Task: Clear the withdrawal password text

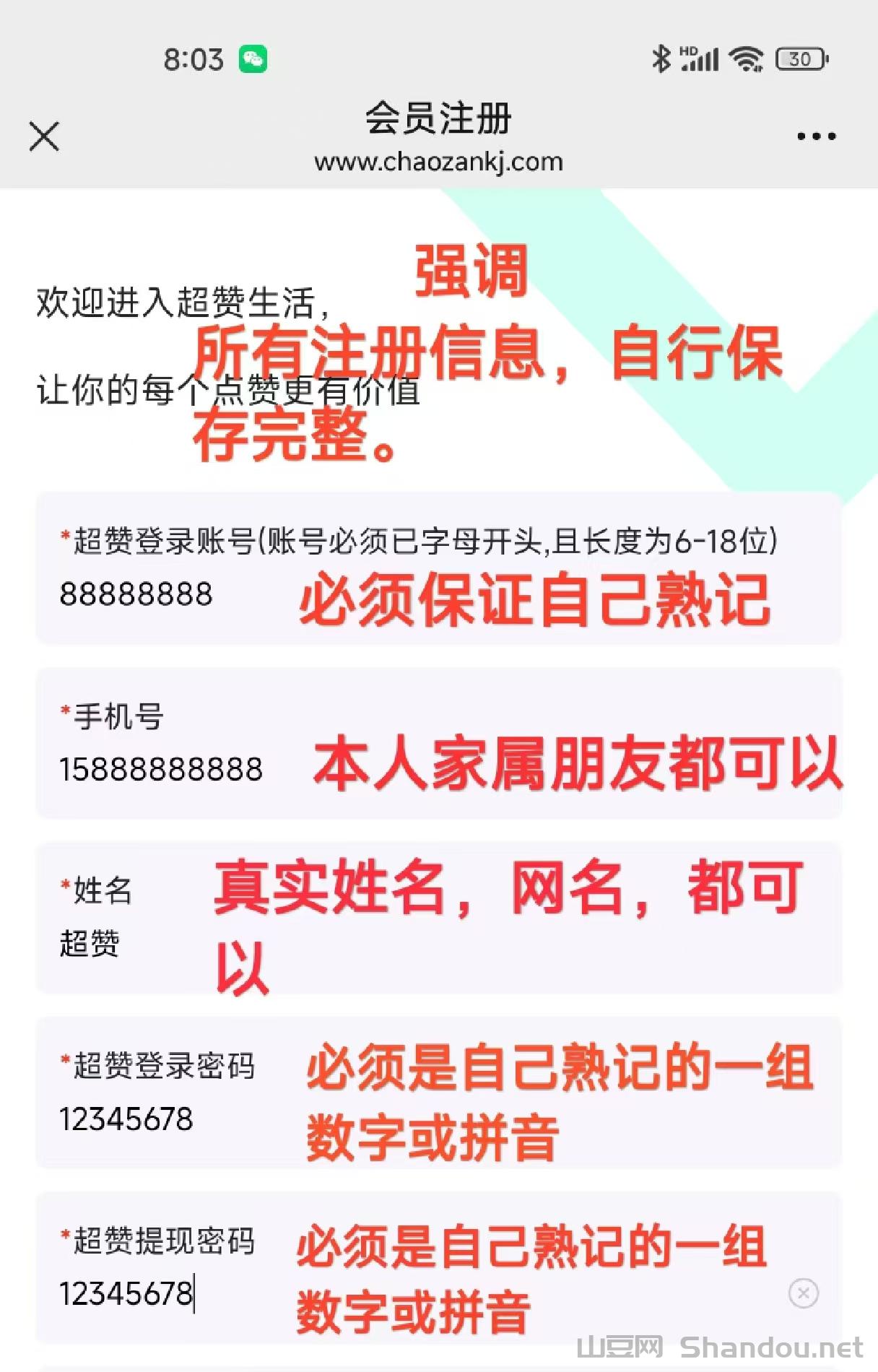Action: [803, 1293]
